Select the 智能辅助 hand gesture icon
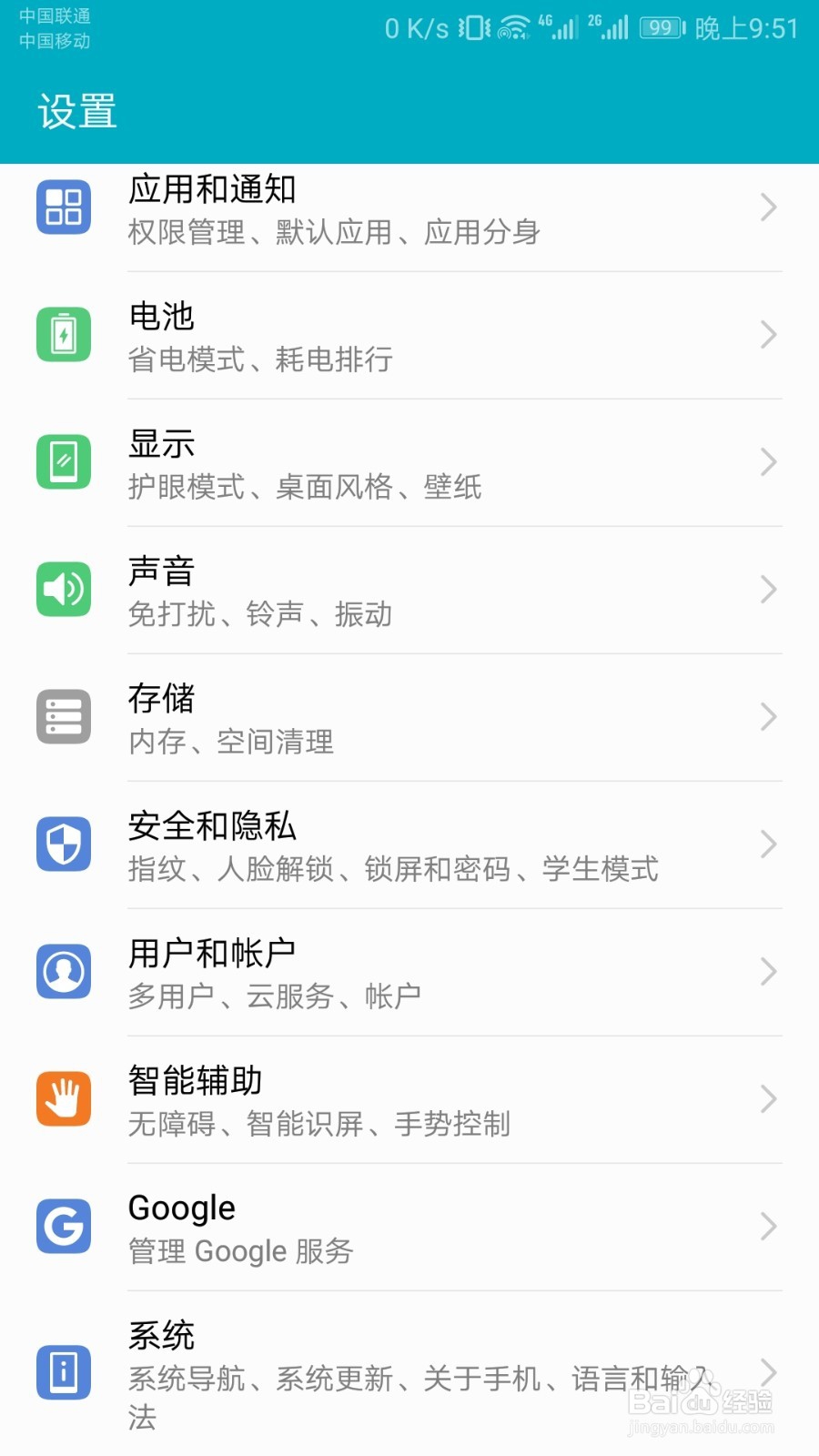The height and width of the screenshot is (1456, 819). point(64,1099)
